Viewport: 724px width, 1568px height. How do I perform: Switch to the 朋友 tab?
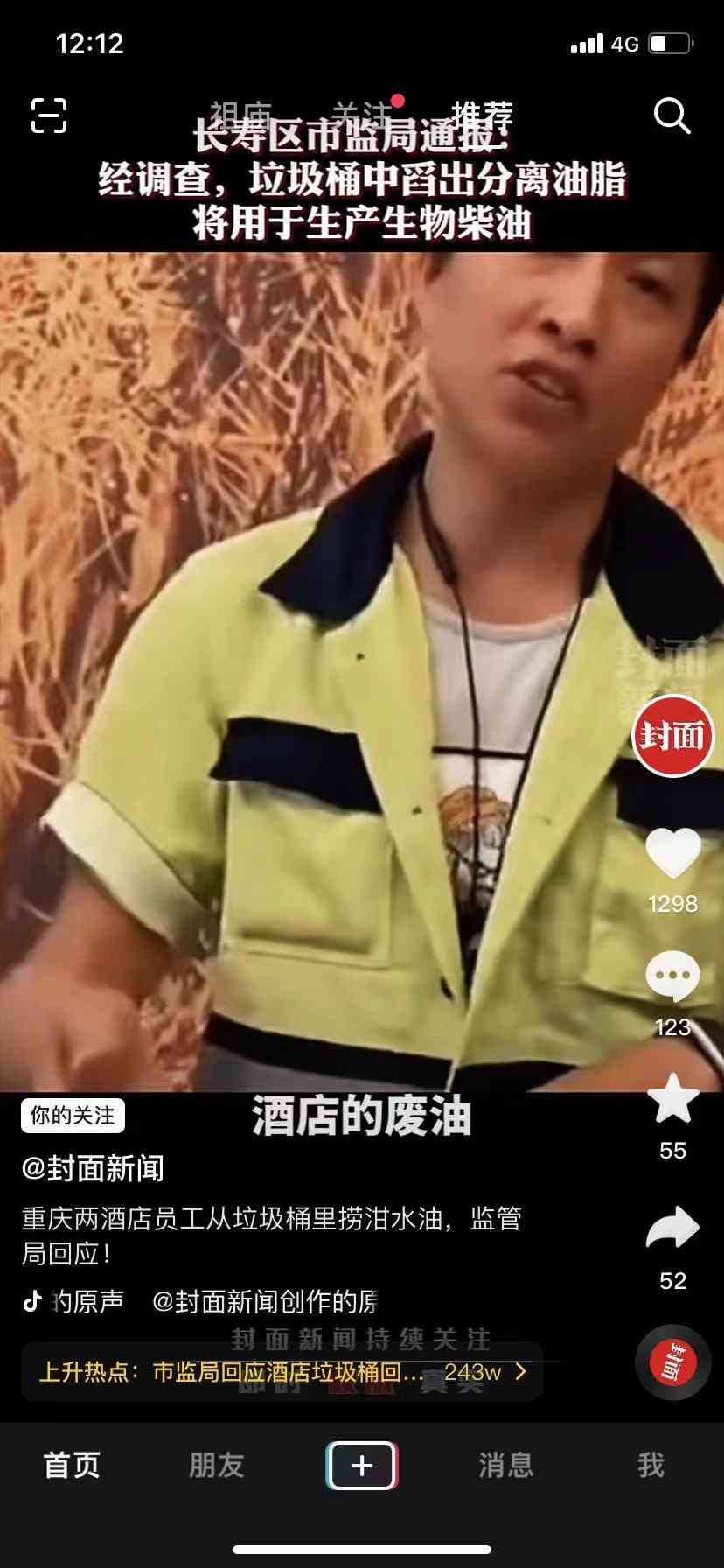[x=217, y=1465]
